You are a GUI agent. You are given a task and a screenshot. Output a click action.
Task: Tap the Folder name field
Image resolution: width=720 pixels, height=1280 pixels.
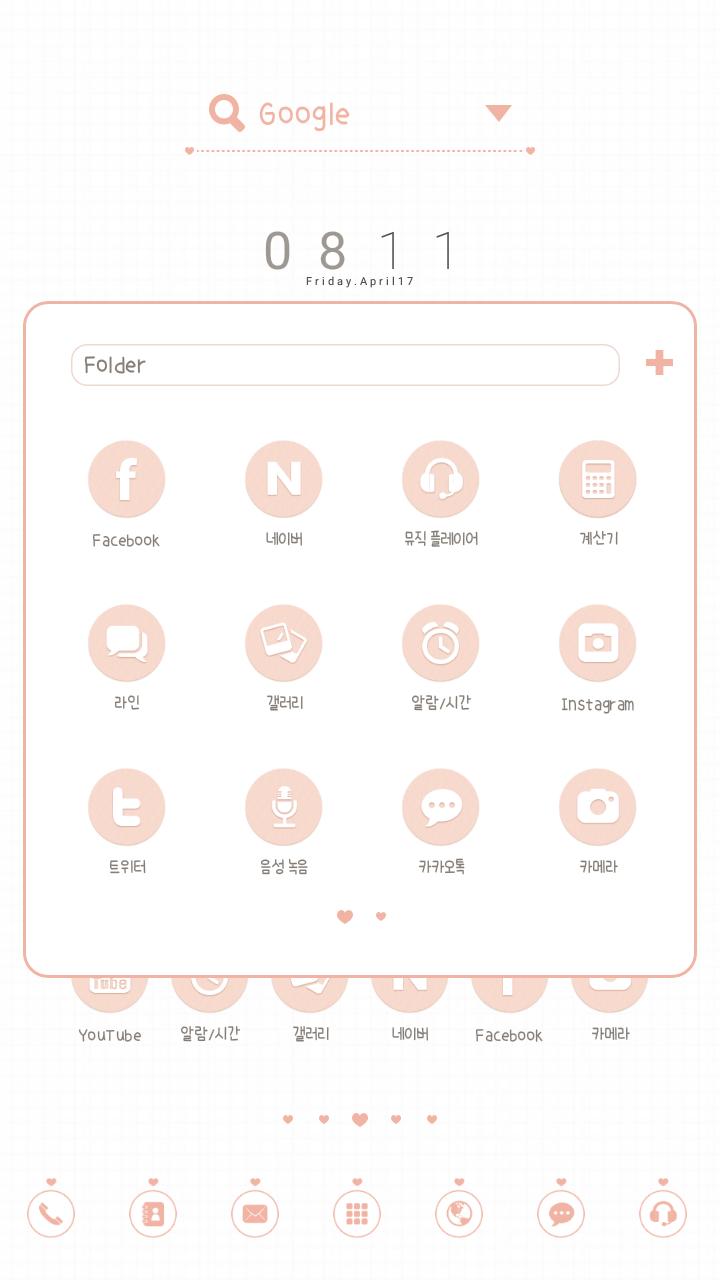point(345,365)
